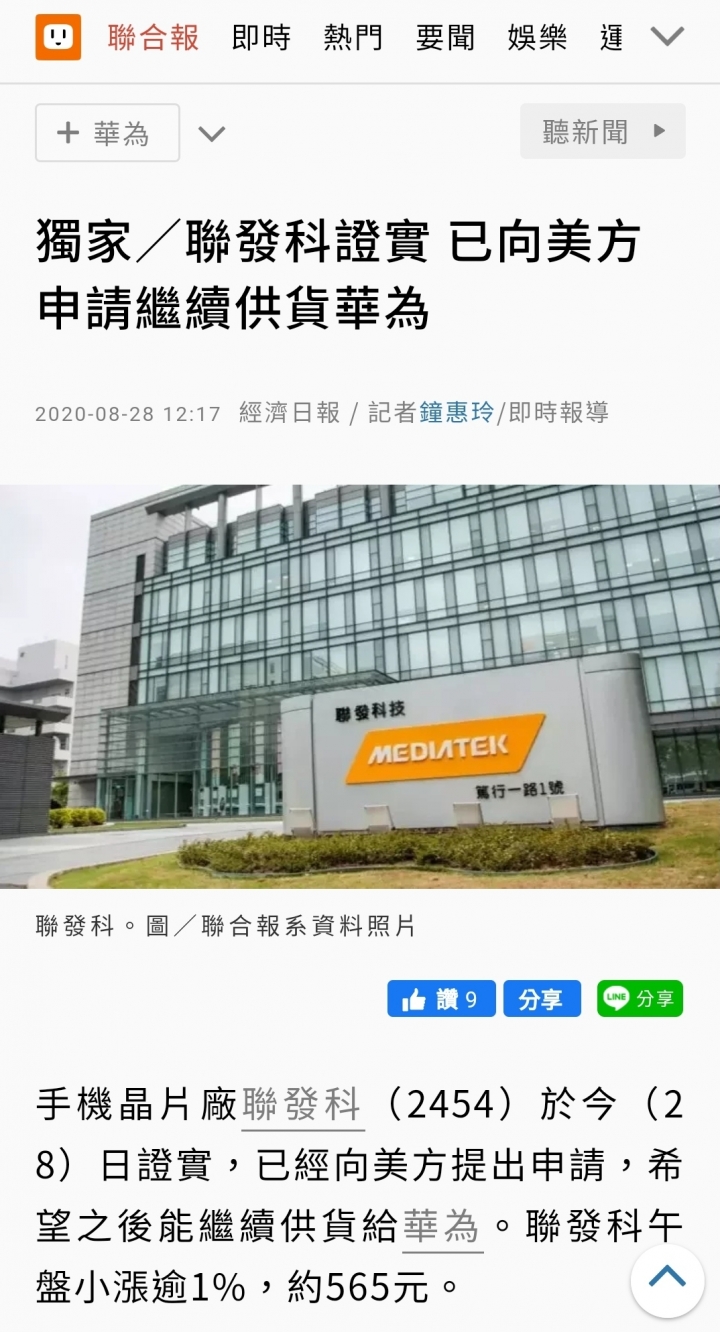The height and width of the screenshot is (1332, 720).
Task: Expand the chevron next to 華為 tag
Action: tap(212, 133)
